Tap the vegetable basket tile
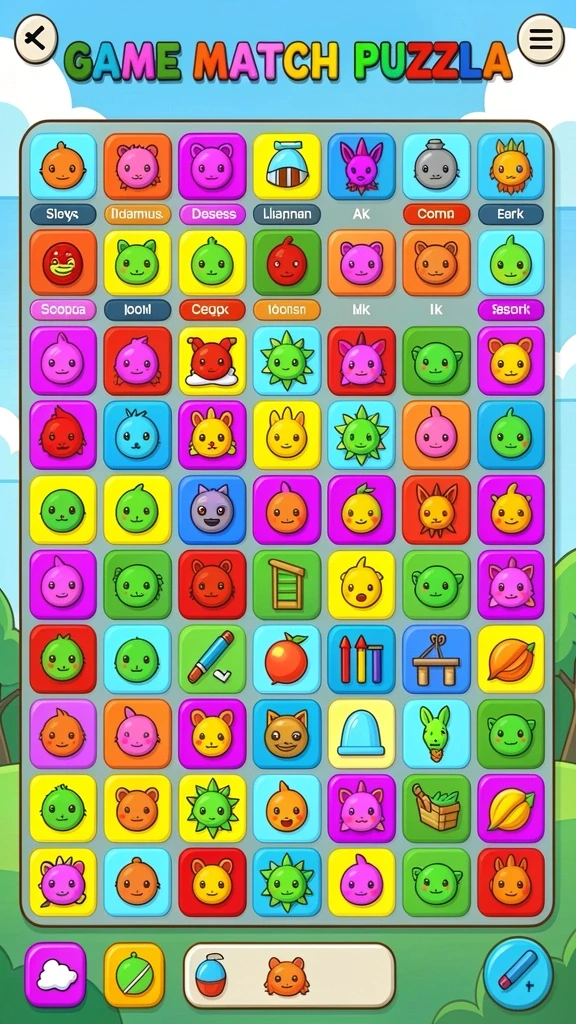Screen dimensions: 576x1024 pyautogui.click(x=436, y=808)
